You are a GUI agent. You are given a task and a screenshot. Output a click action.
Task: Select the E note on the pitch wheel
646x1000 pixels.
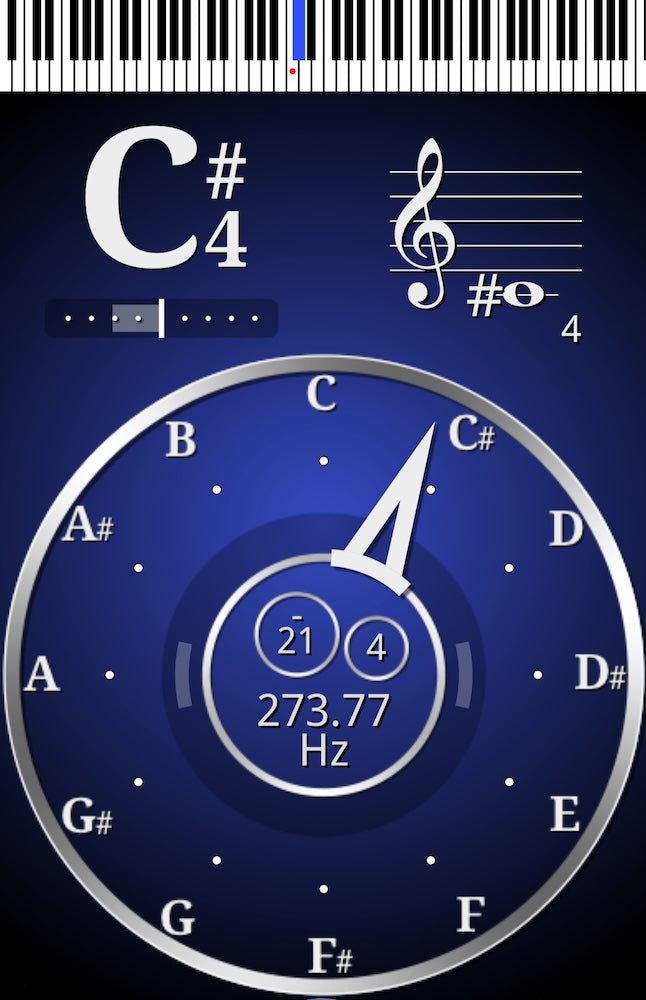pyautogui.click(x=565, y=815)
